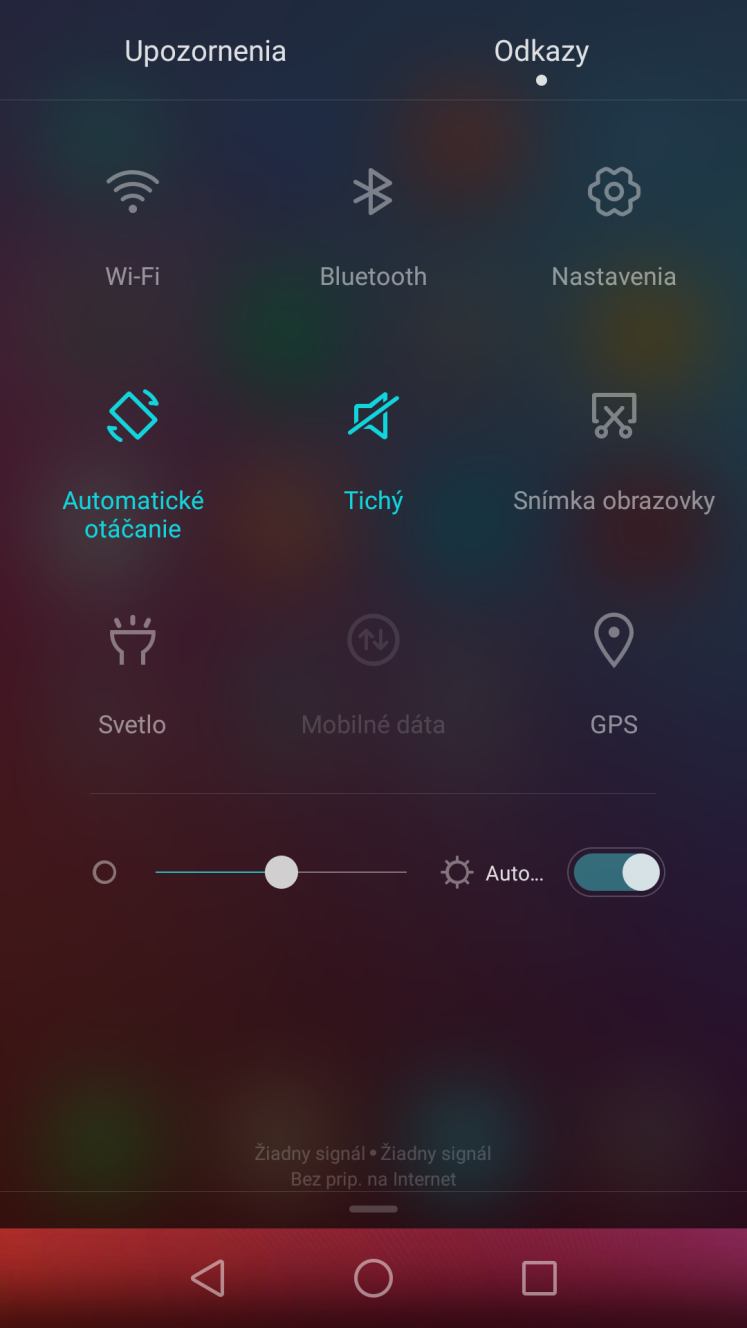Go back using the navigation bar

pos(208,1278)
